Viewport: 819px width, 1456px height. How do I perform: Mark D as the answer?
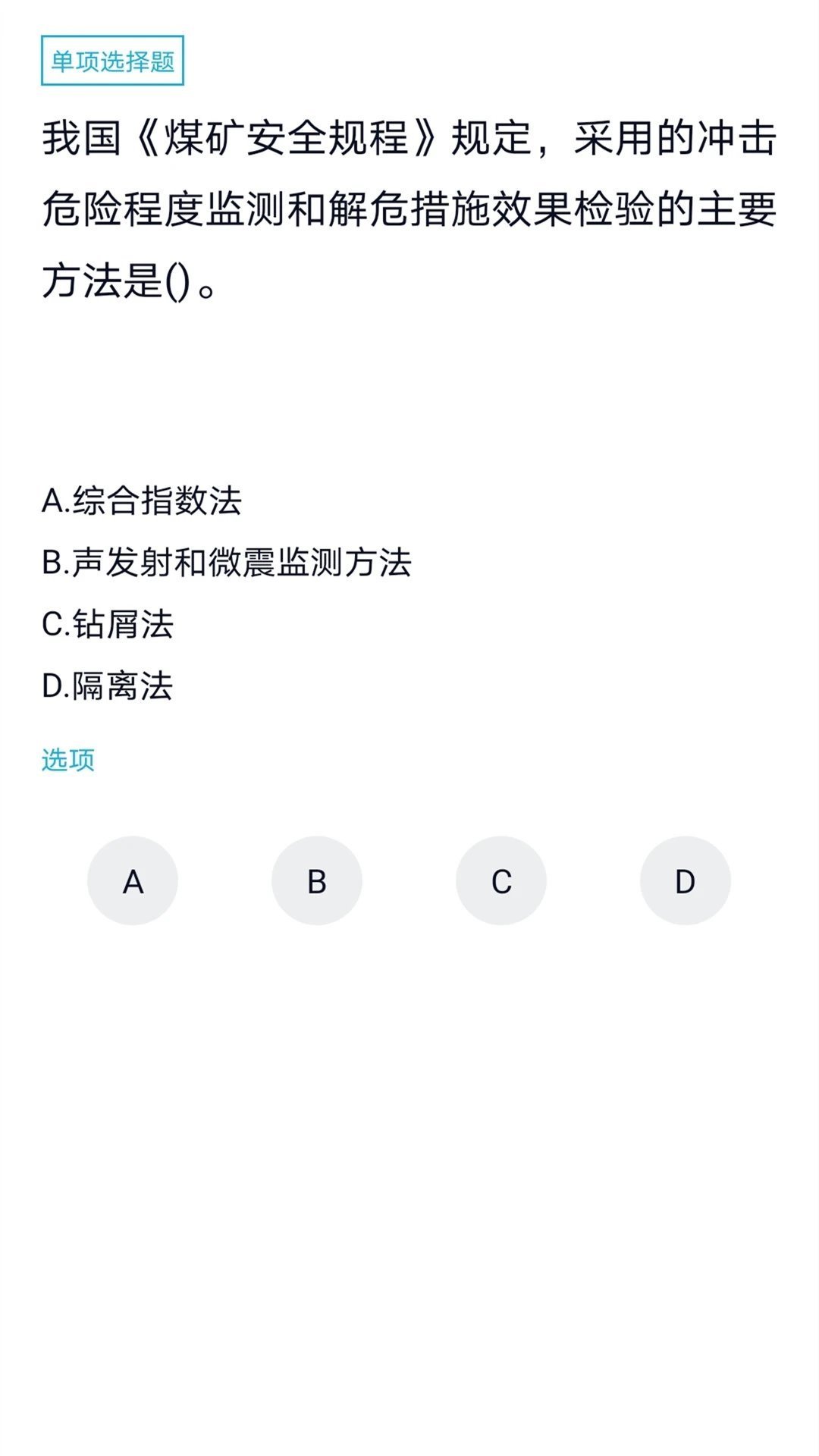coord(685,880)
